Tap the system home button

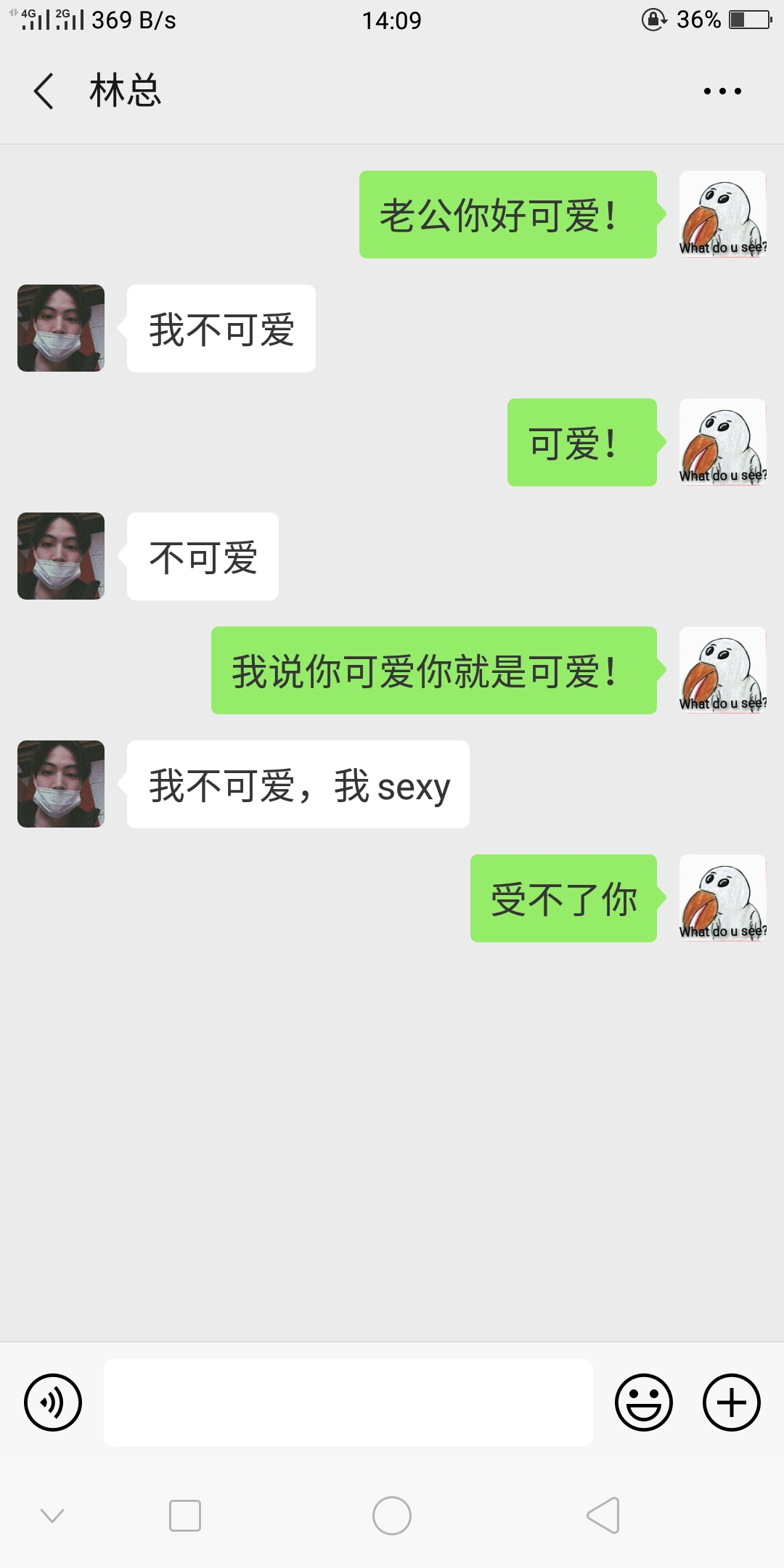(392, 1516)
